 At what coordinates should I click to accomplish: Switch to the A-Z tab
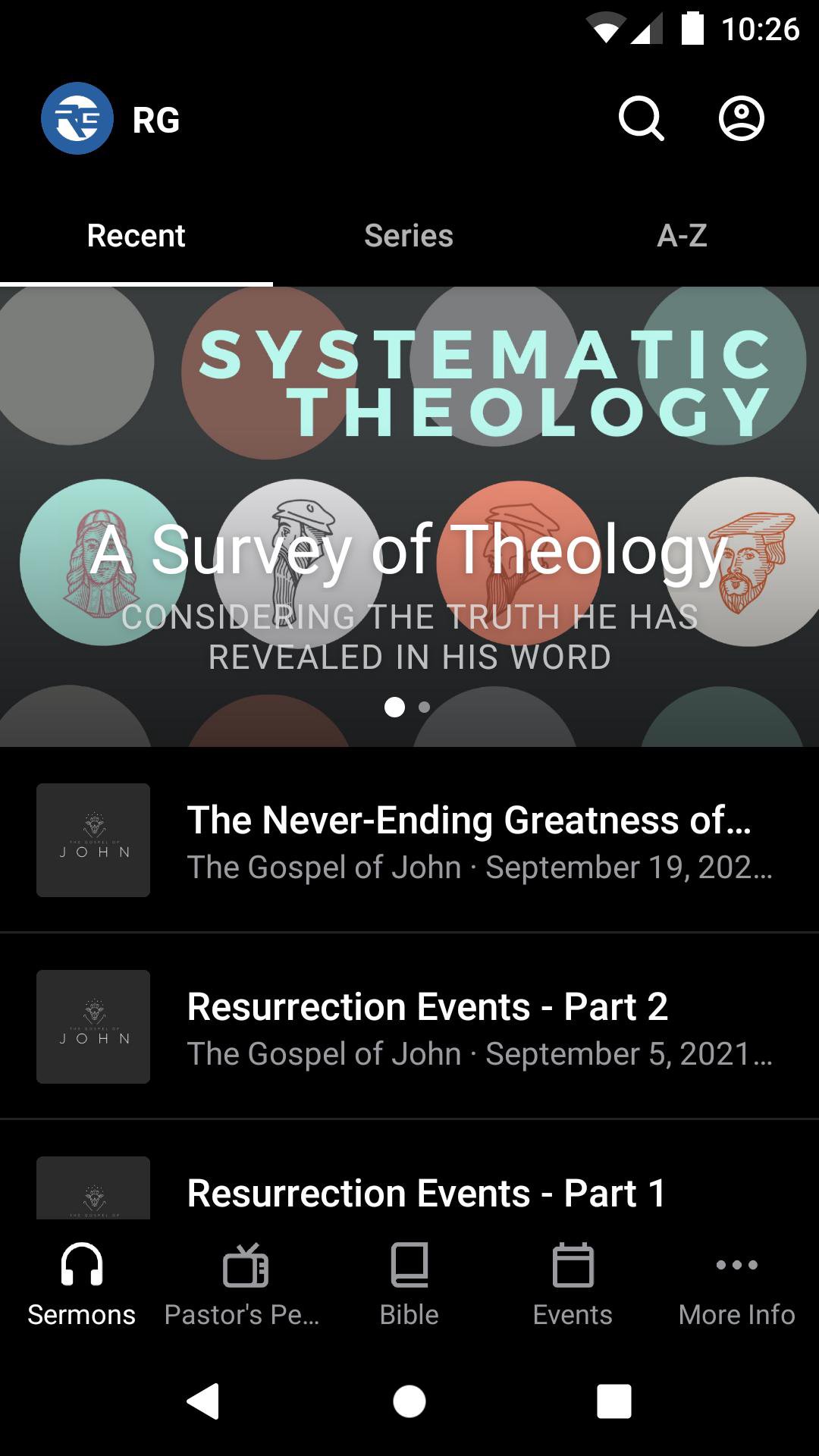[x=682, y=236]
